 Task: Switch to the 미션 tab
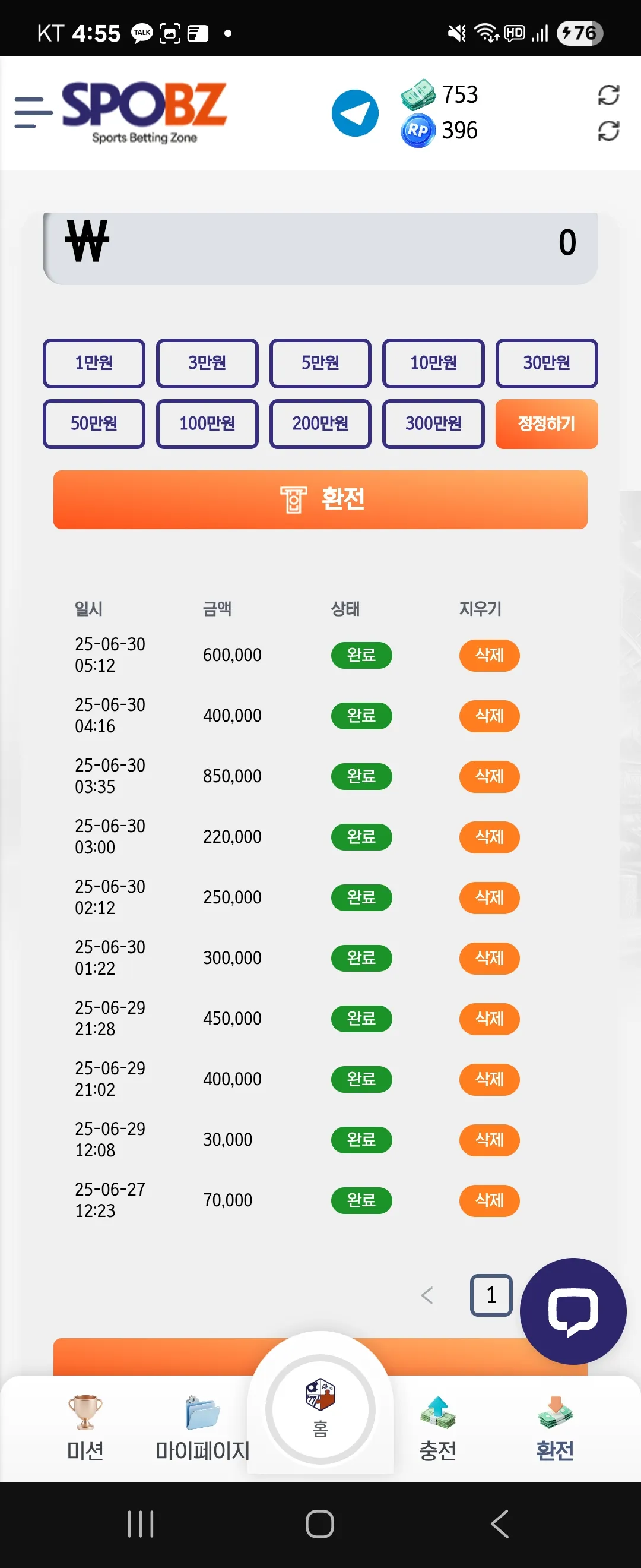pyautogui.click(x=85, y=1428)
